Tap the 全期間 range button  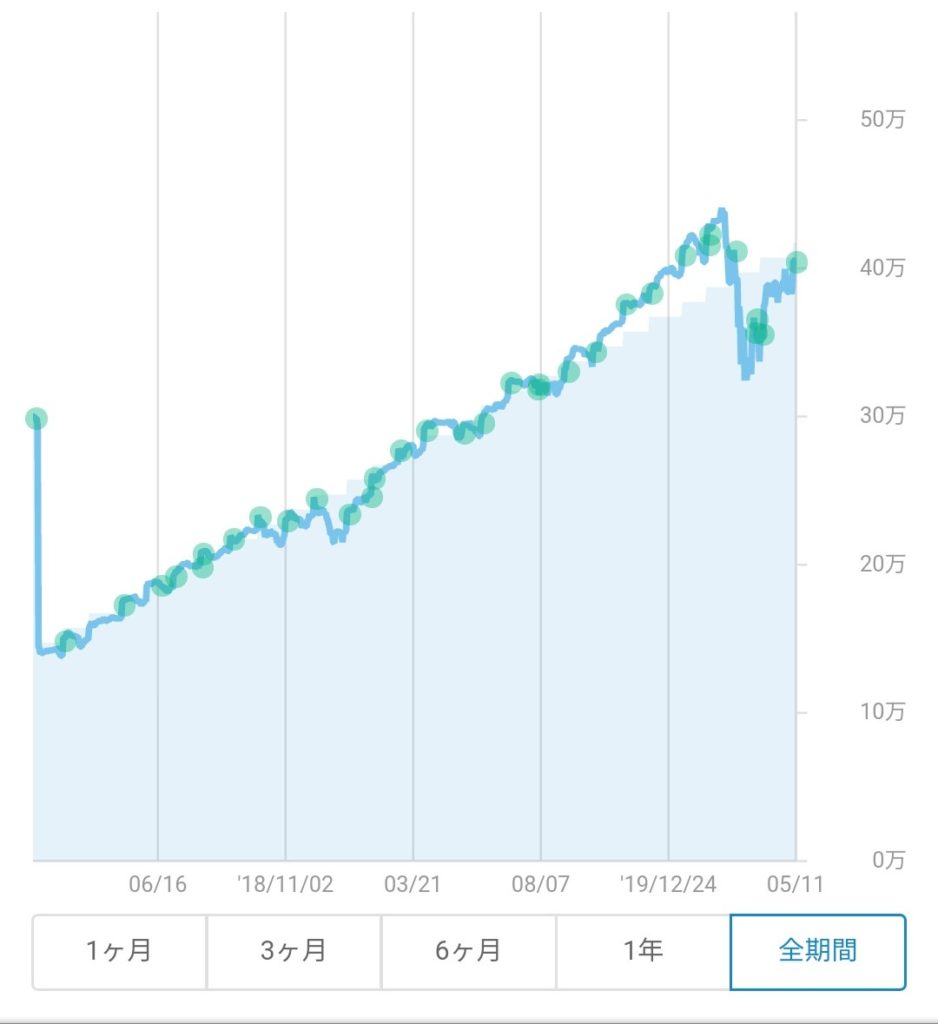click(x=818, y=951)
